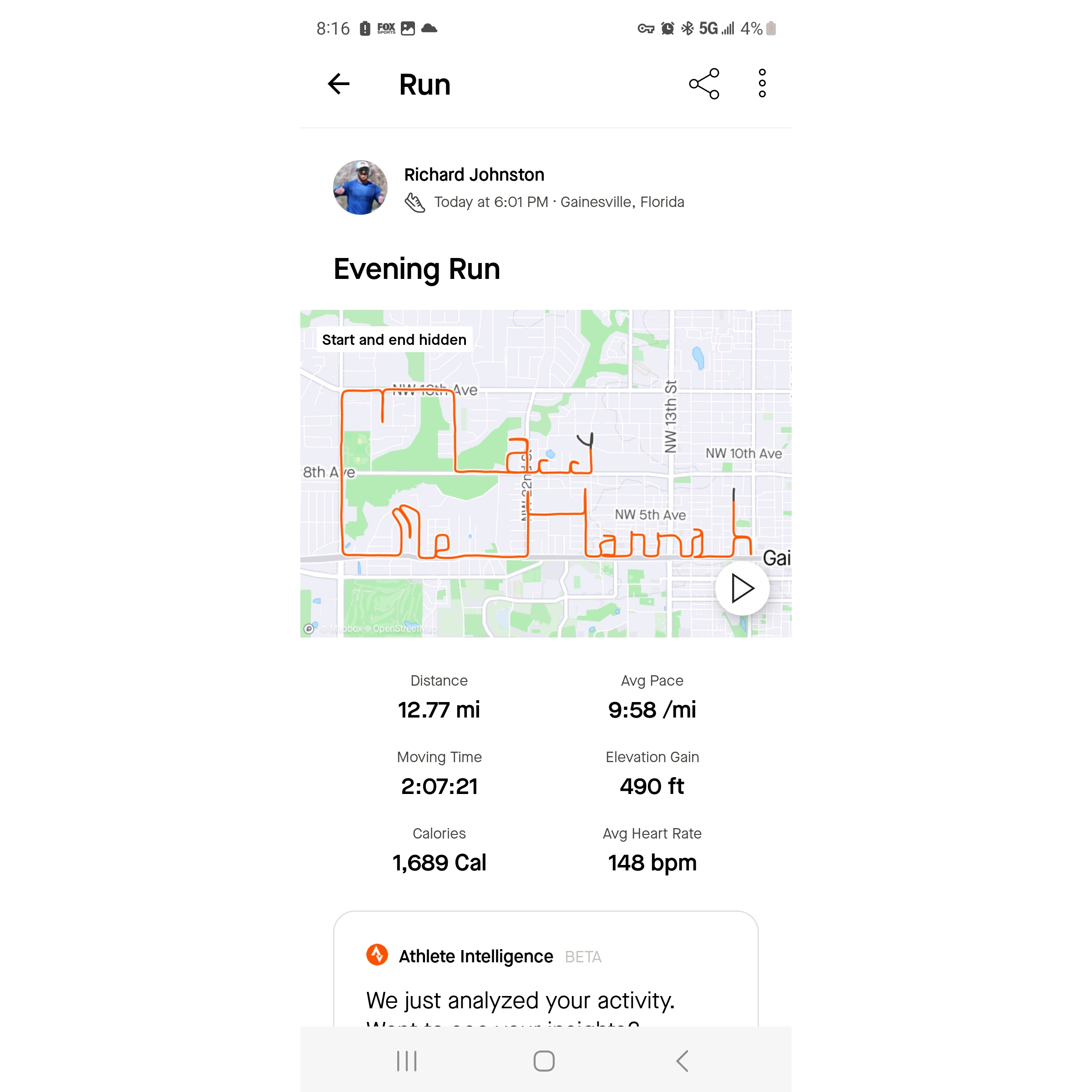Tap the system home button

point(544,1061)
